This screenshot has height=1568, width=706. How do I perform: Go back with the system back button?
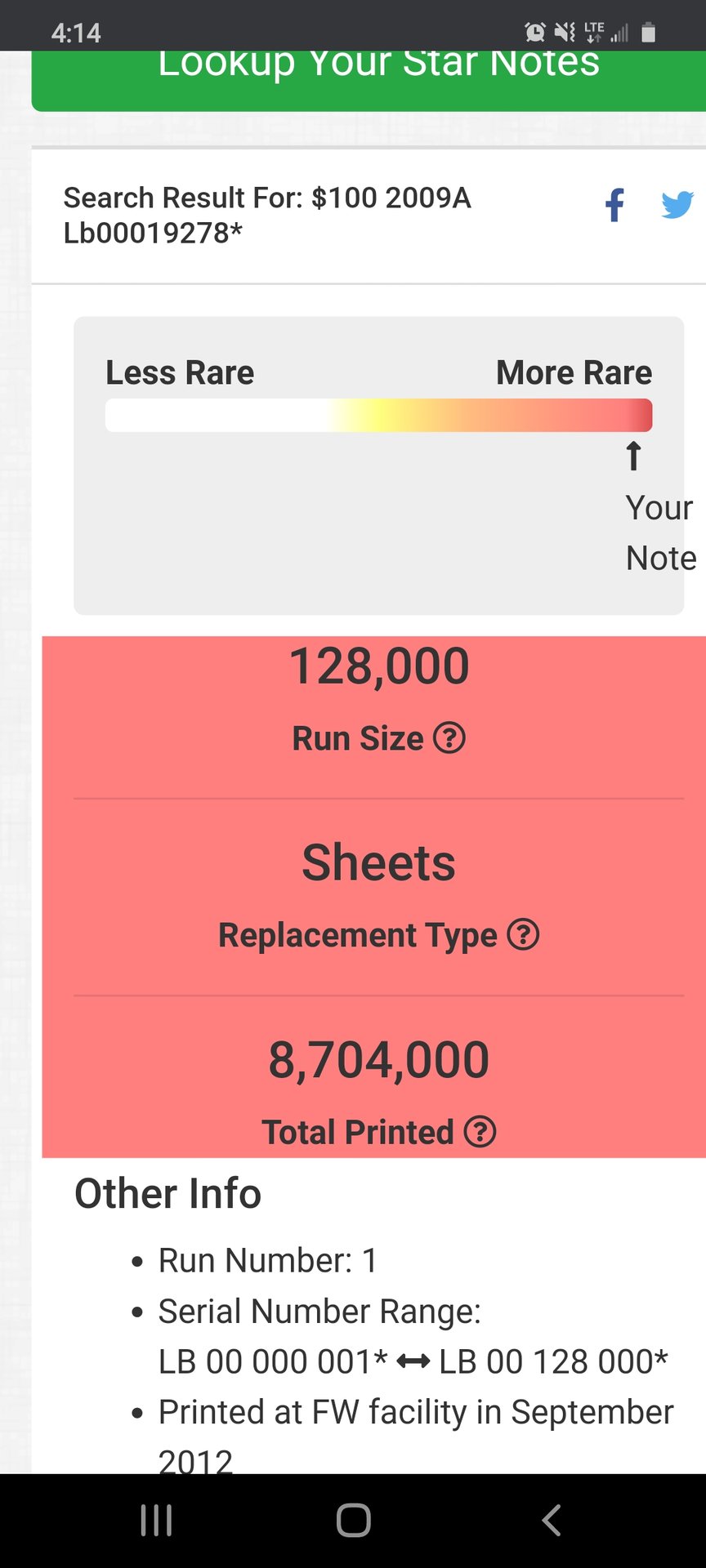[x=552, y=1521]
